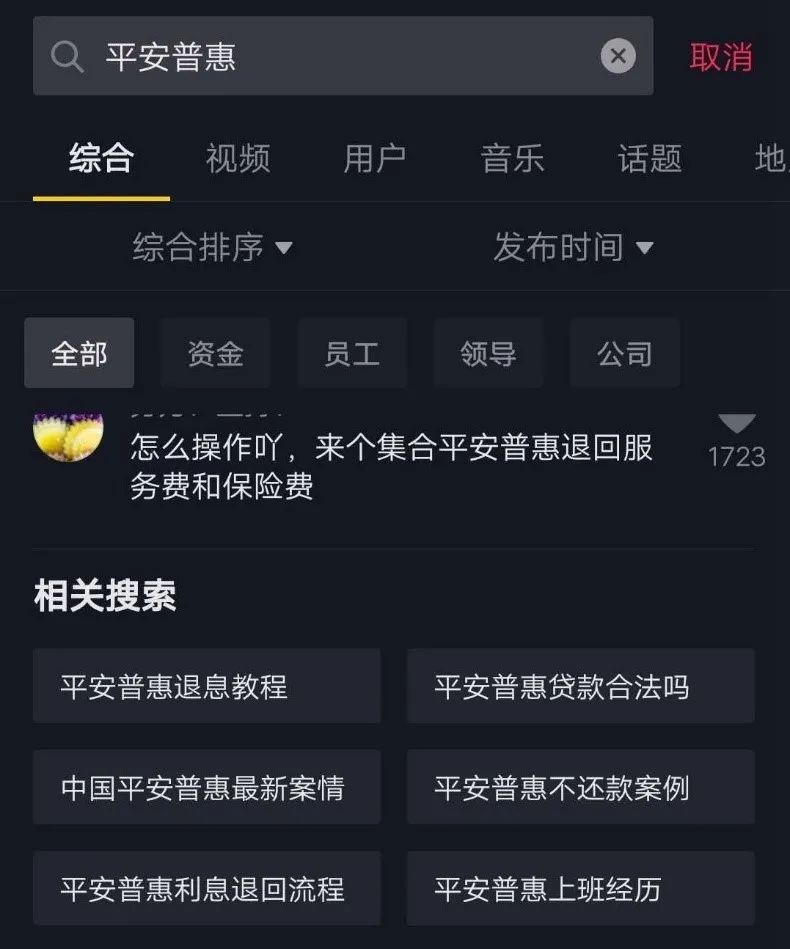790x949 pixels.
Task: Cancel the search with 取消
Action: click(721, 57)
